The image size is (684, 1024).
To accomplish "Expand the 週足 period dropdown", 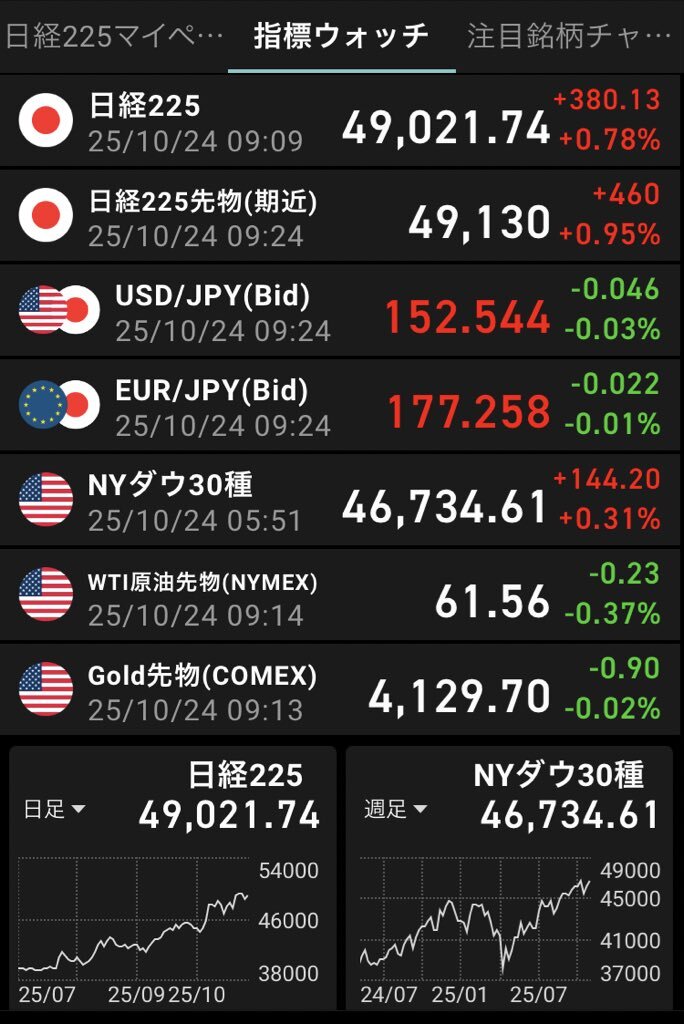I will tap(395, 810).
